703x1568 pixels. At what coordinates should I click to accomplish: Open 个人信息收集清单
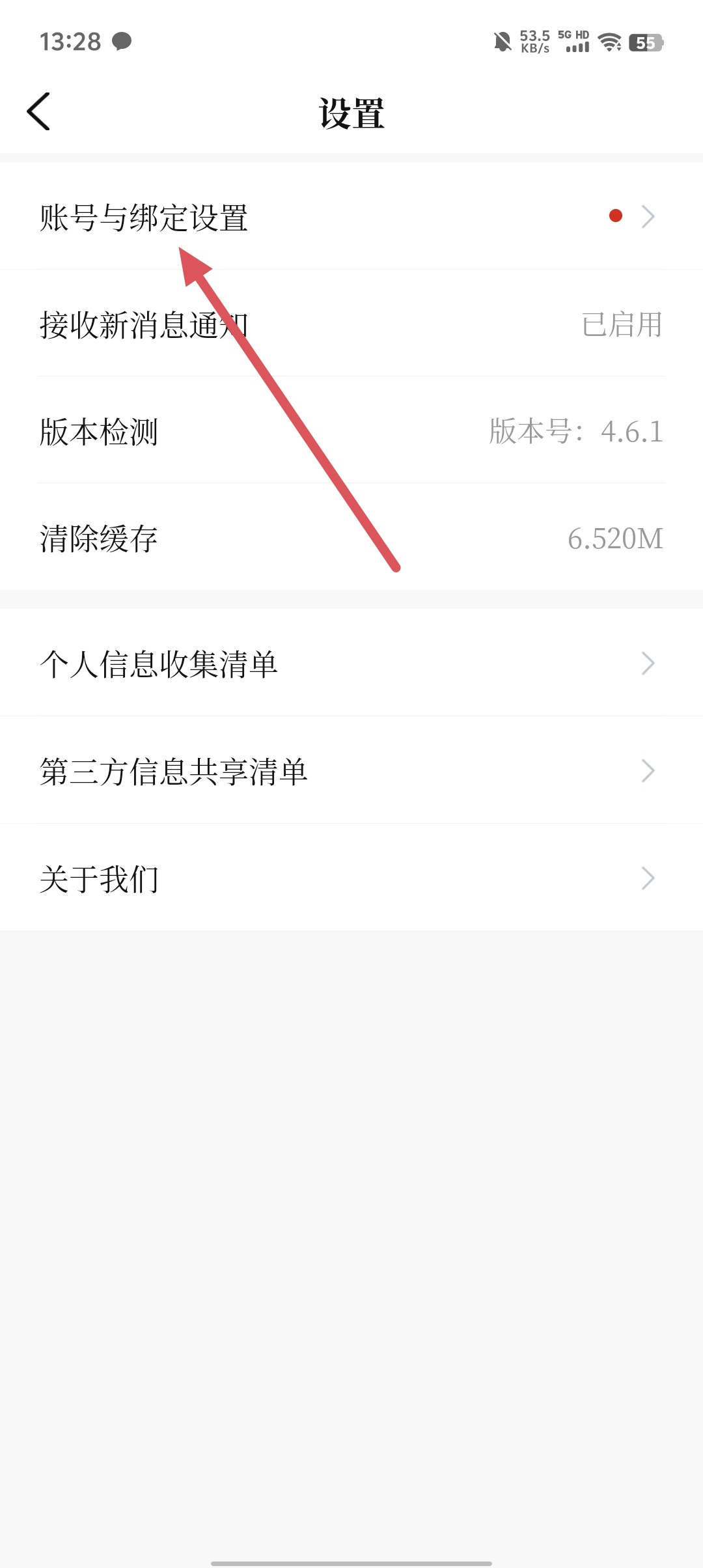coord(159,664)
